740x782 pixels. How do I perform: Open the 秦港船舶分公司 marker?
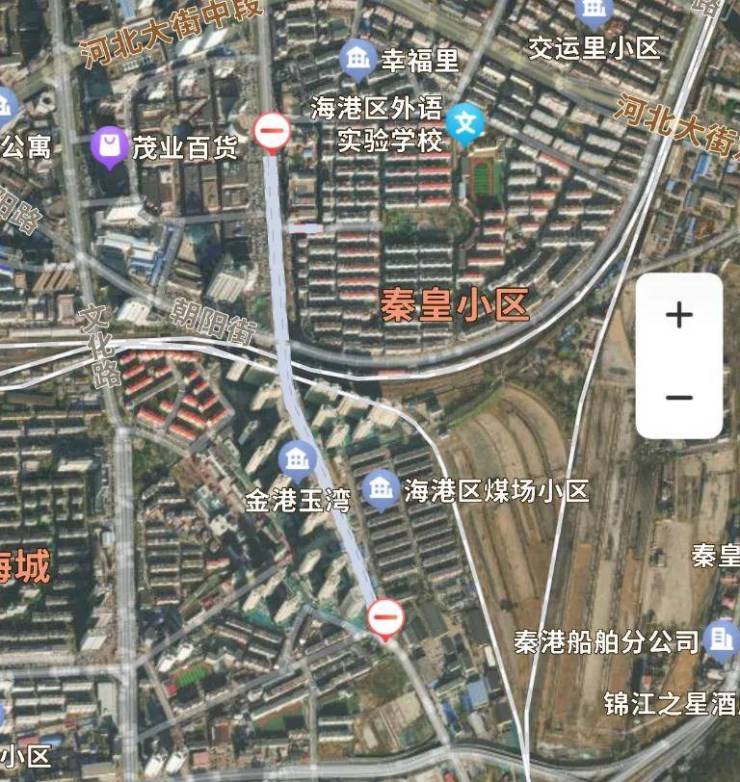[x=721, y=639]
